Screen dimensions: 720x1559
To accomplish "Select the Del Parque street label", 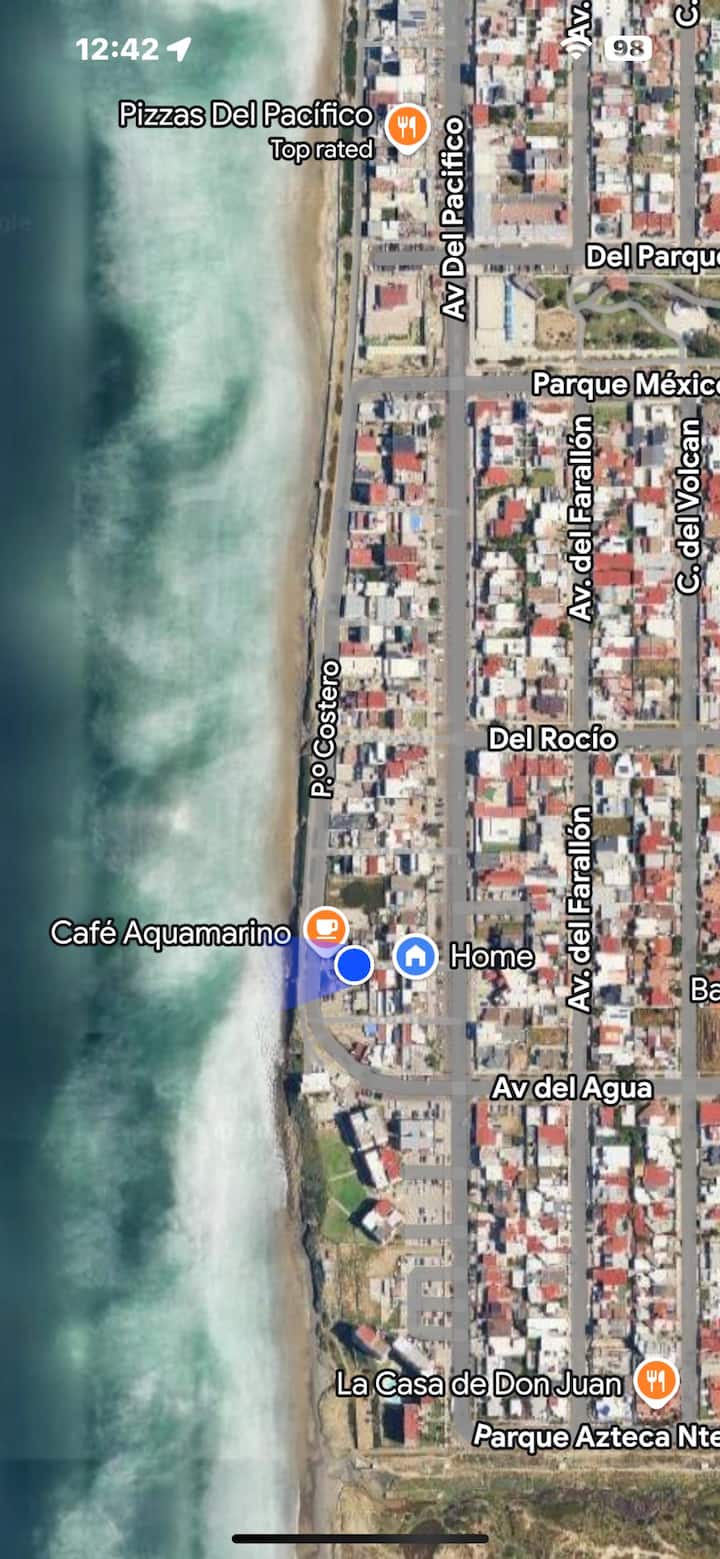I will tap(651, 258).
